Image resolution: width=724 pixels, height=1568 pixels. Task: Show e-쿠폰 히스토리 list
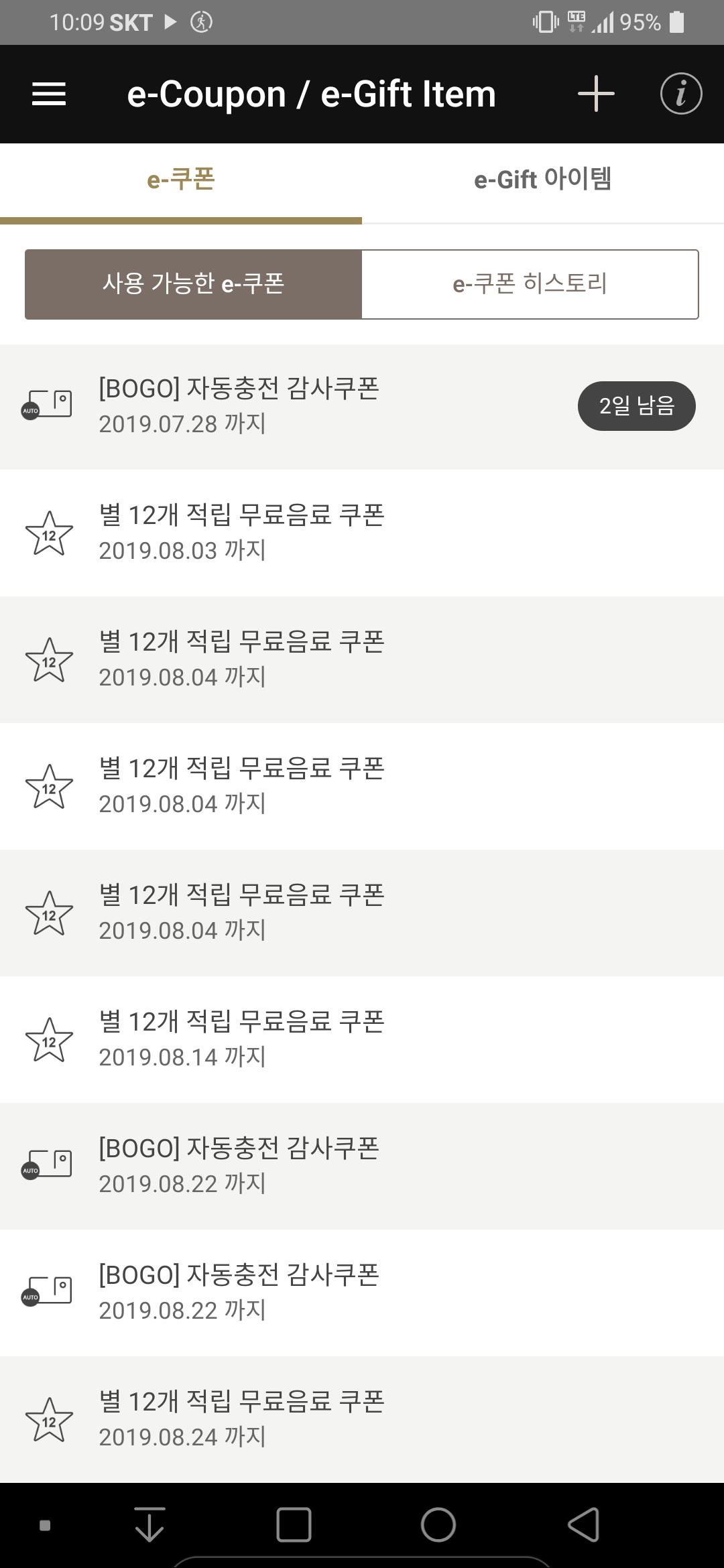coord(530,284)
